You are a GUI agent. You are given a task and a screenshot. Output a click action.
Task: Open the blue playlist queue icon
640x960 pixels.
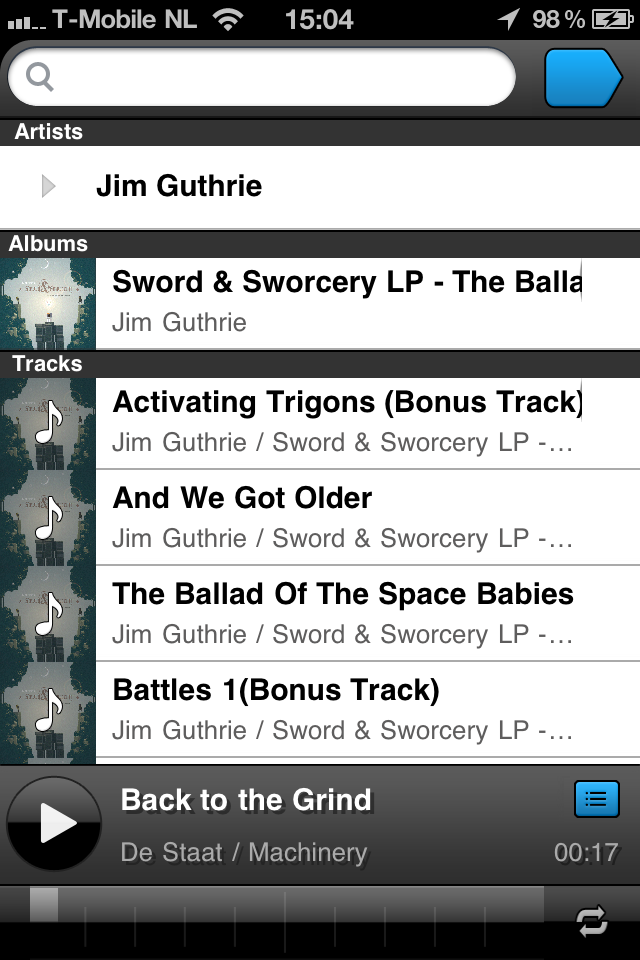[596, 799]
